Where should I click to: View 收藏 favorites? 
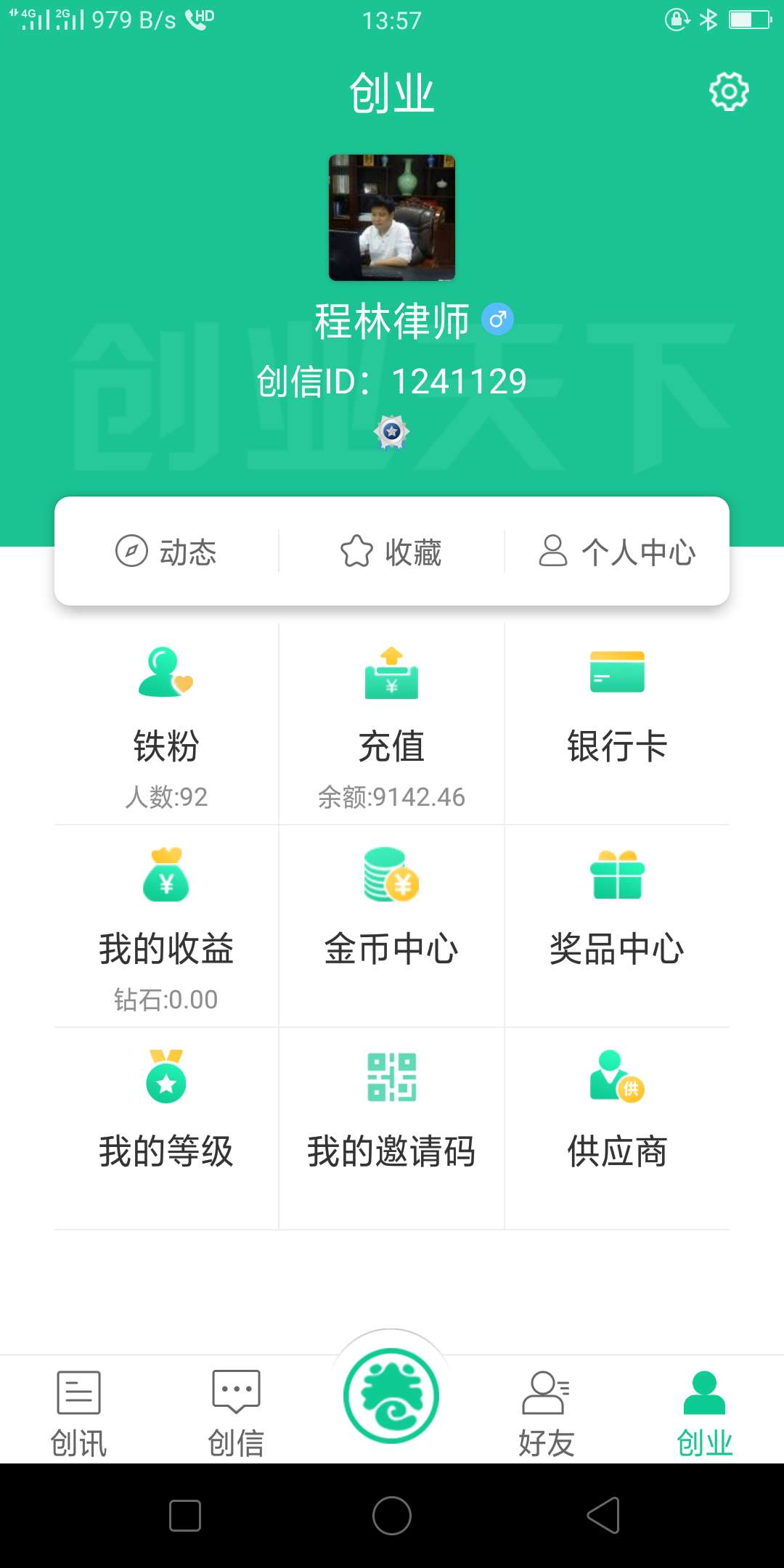coord(391,552)
